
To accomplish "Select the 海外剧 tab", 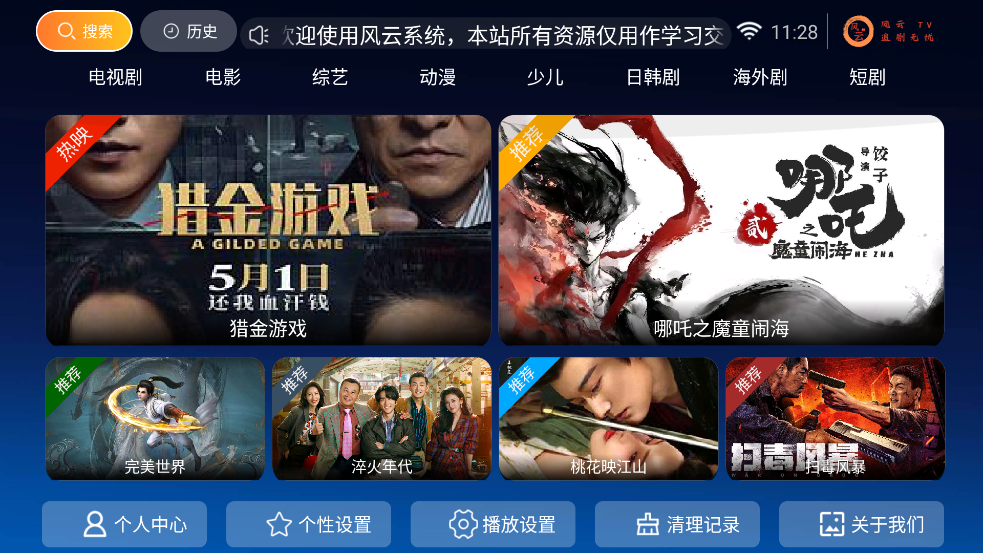I will [760, 77].
